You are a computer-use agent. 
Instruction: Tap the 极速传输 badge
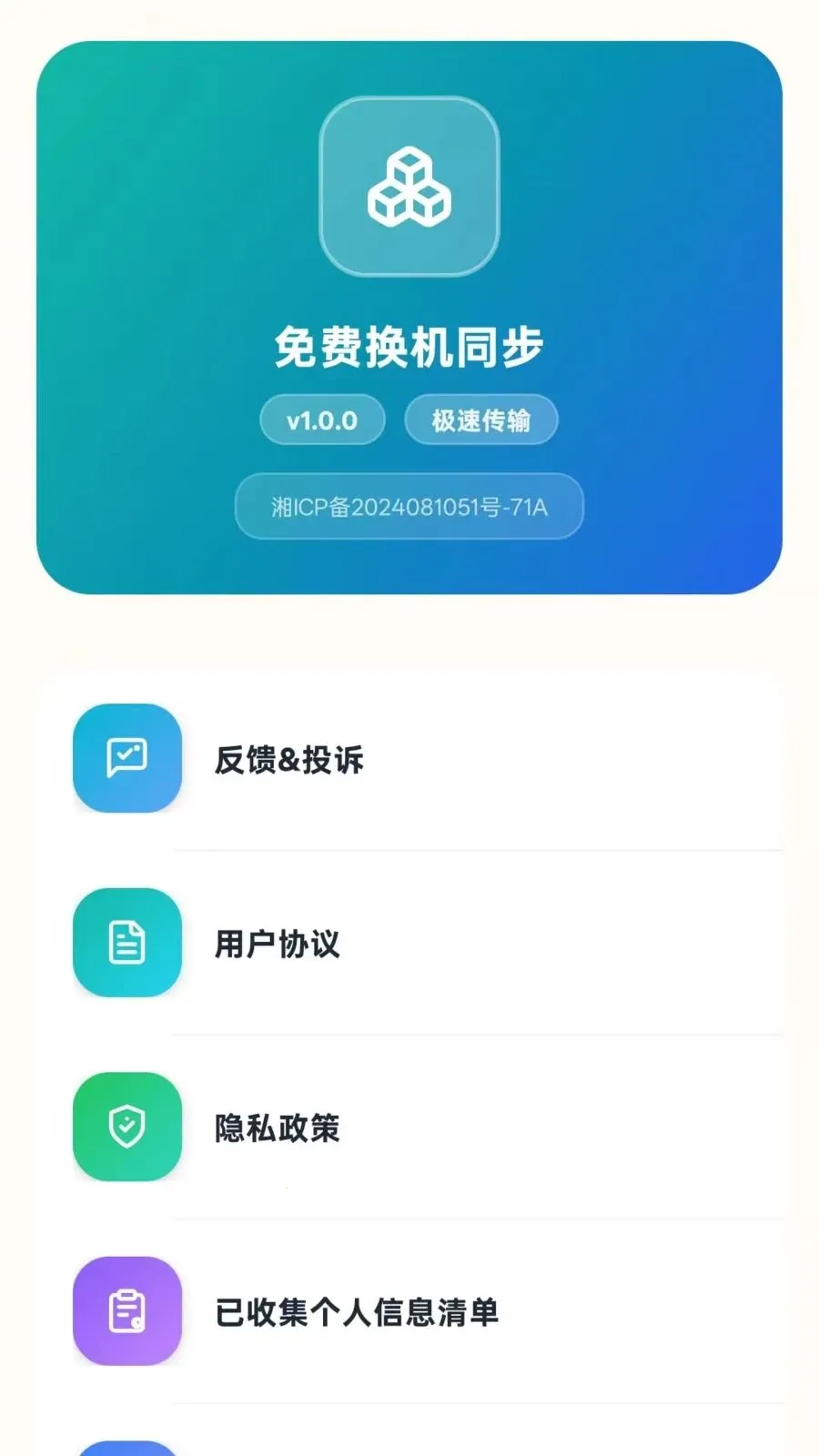click(480, 420)
